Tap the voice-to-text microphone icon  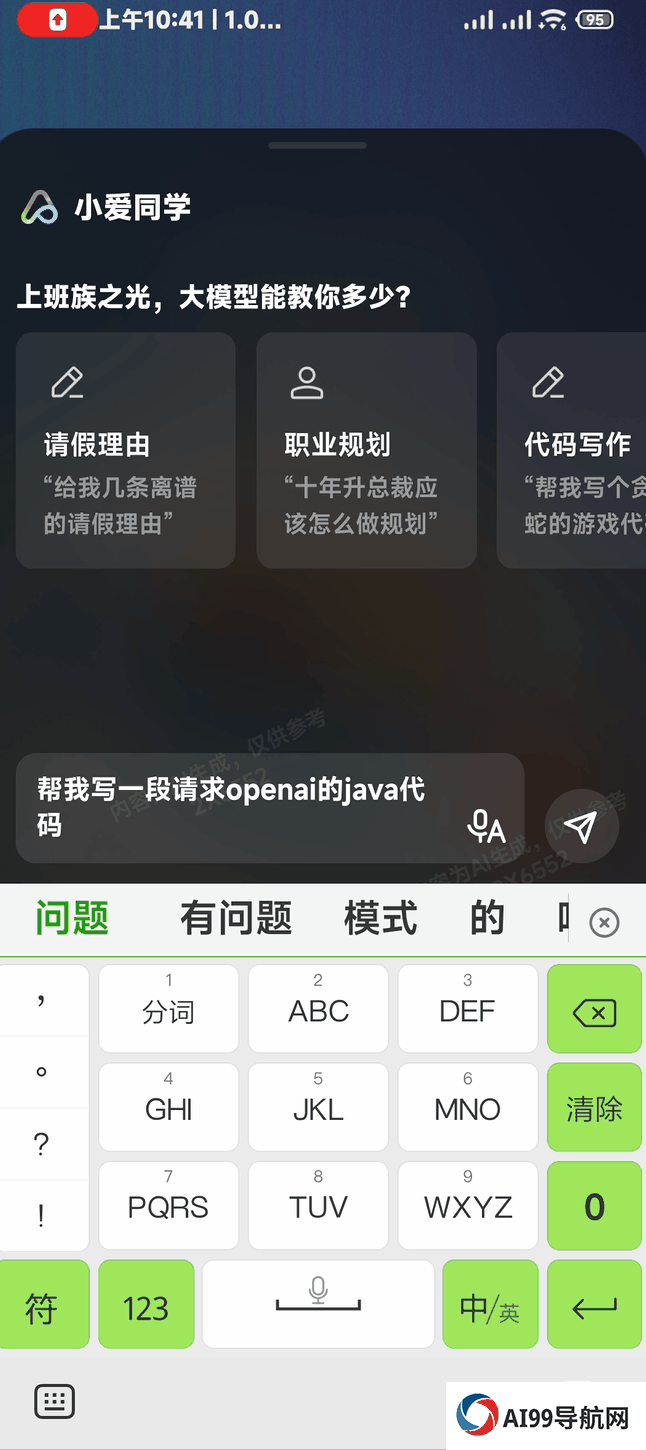tap(486, 826)
